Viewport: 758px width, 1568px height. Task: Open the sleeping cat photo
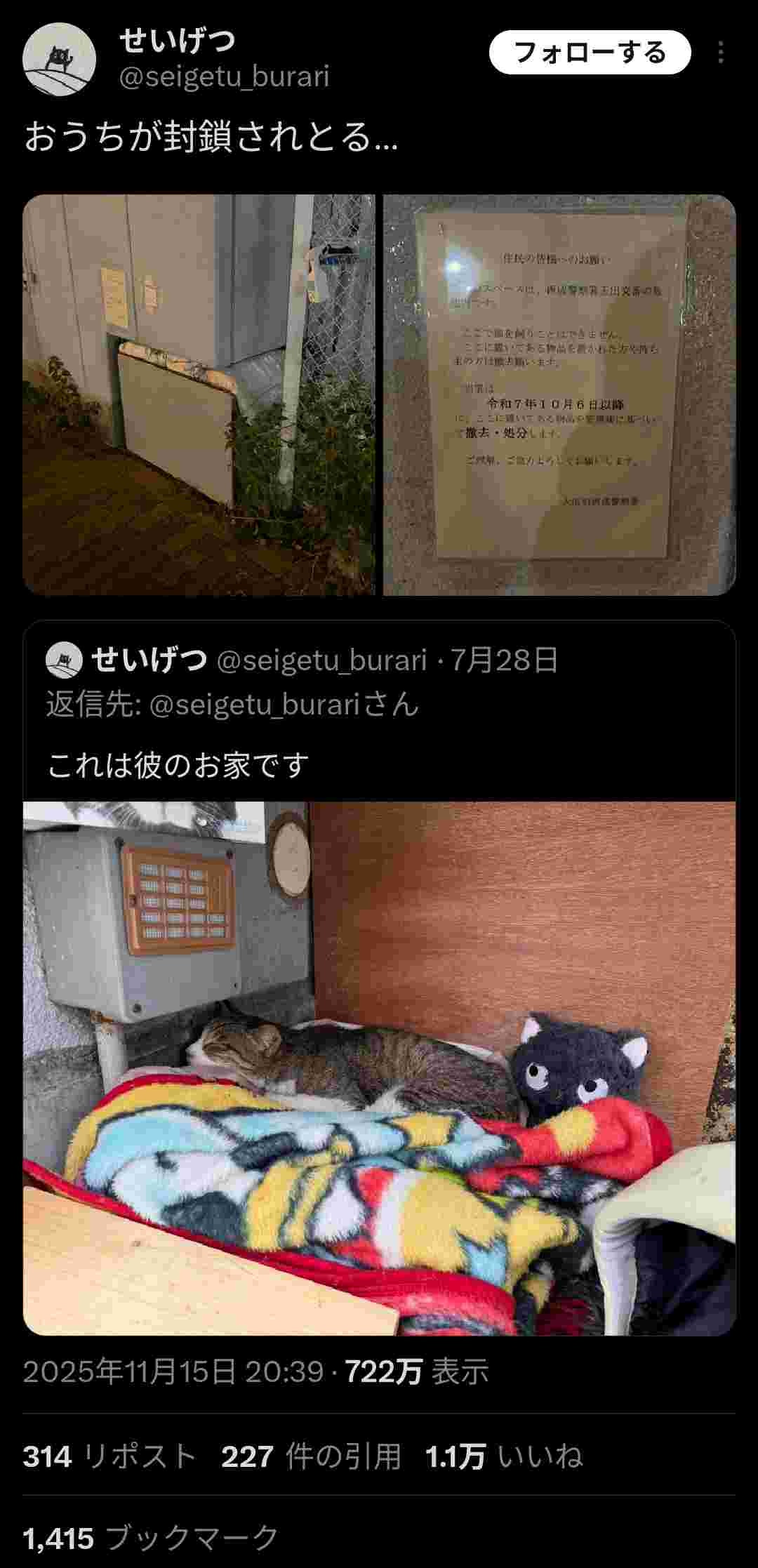[x=379, y=1067]
